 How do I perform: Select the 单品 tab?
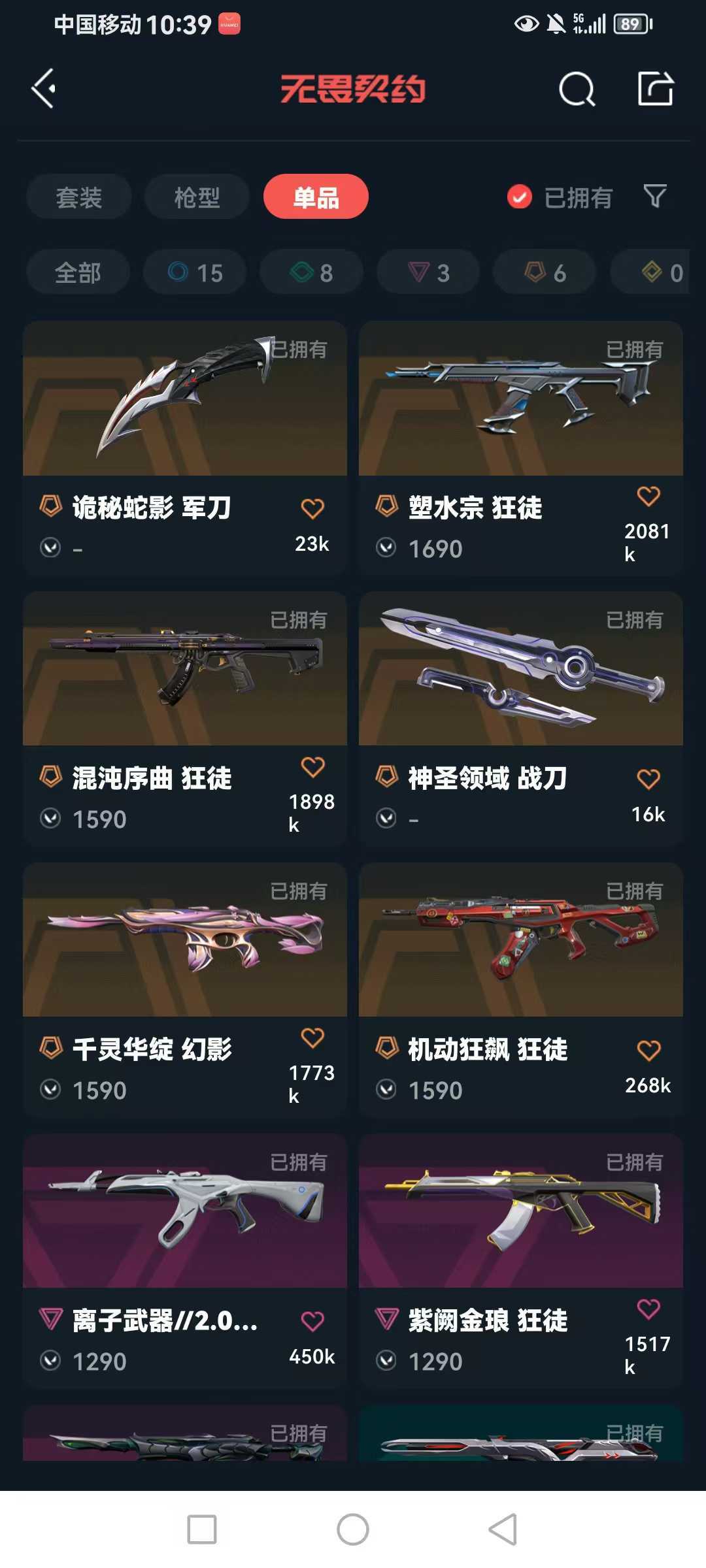(316, 197)
